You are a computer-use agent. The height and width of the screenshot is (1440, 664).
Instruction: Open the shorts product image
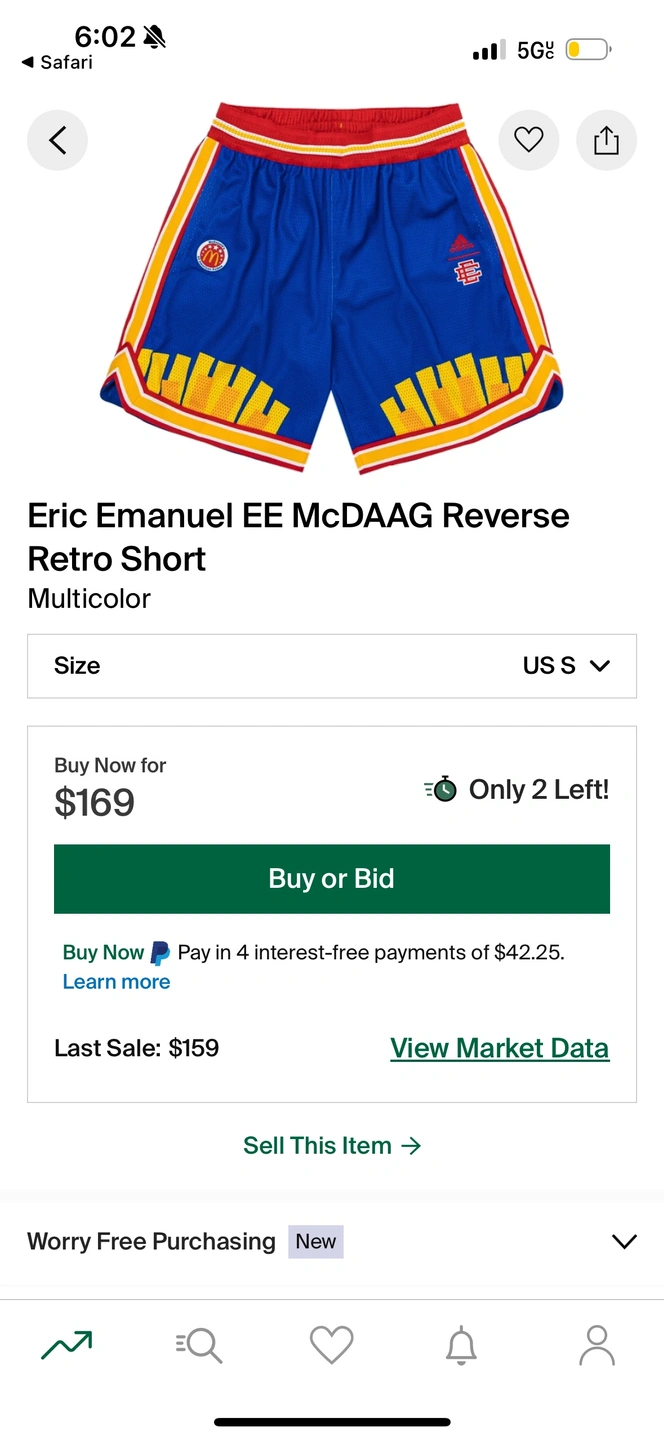[332, 287]
